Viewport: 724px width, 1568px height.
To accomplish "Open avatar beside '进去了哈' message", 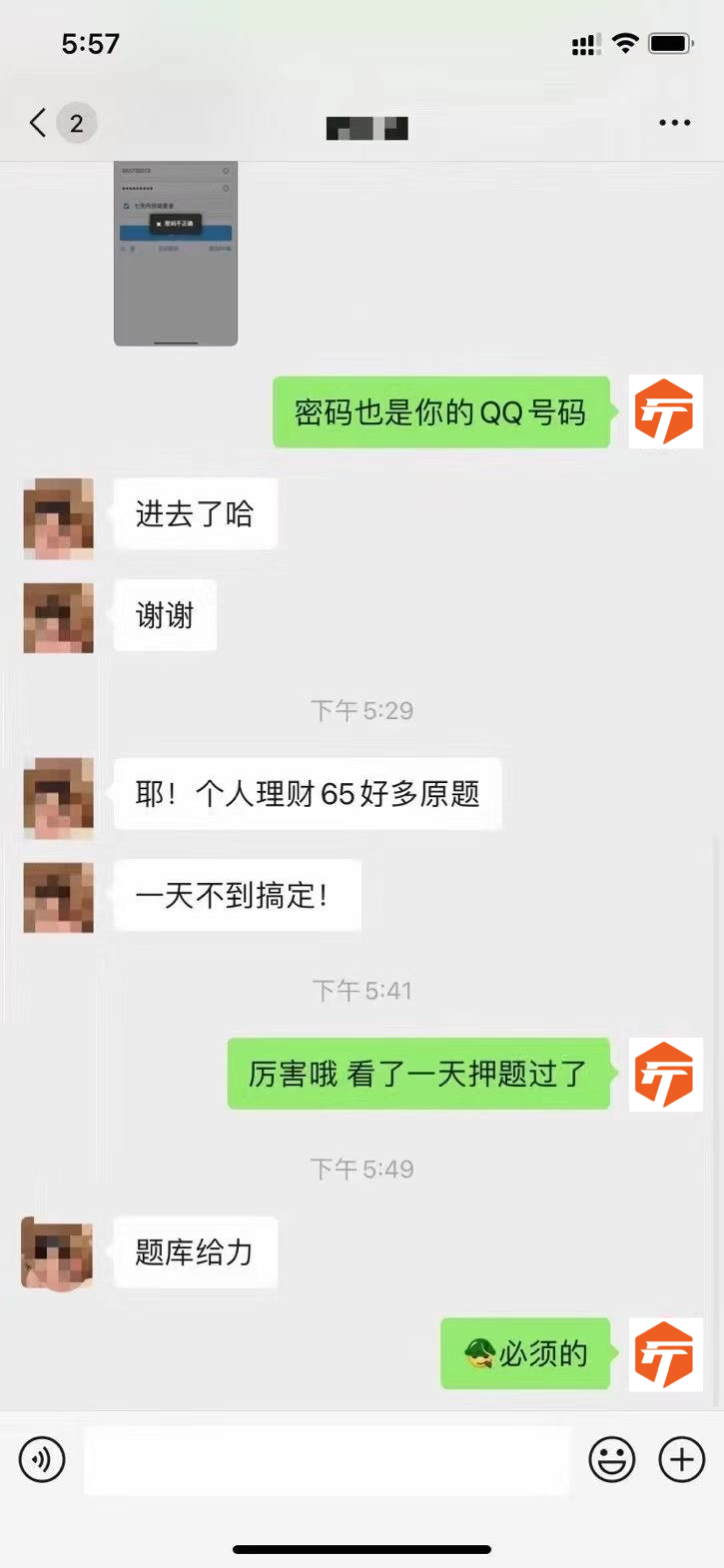I will click(59, 514).
